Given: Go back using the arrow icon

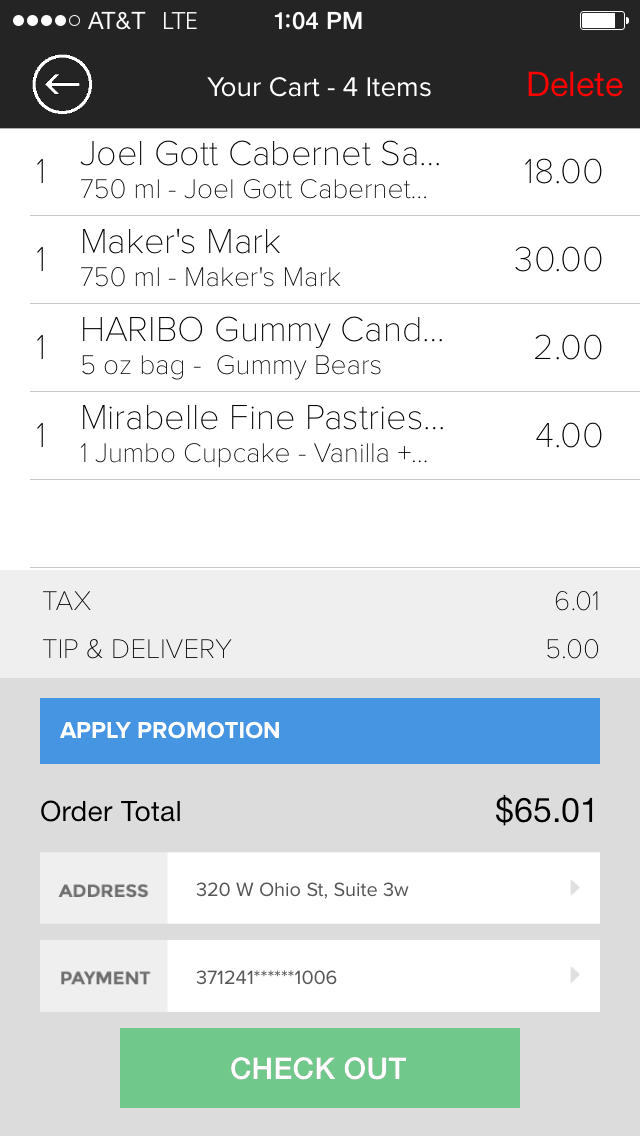Looking at the screenshot, I should (x=62, y=85).
